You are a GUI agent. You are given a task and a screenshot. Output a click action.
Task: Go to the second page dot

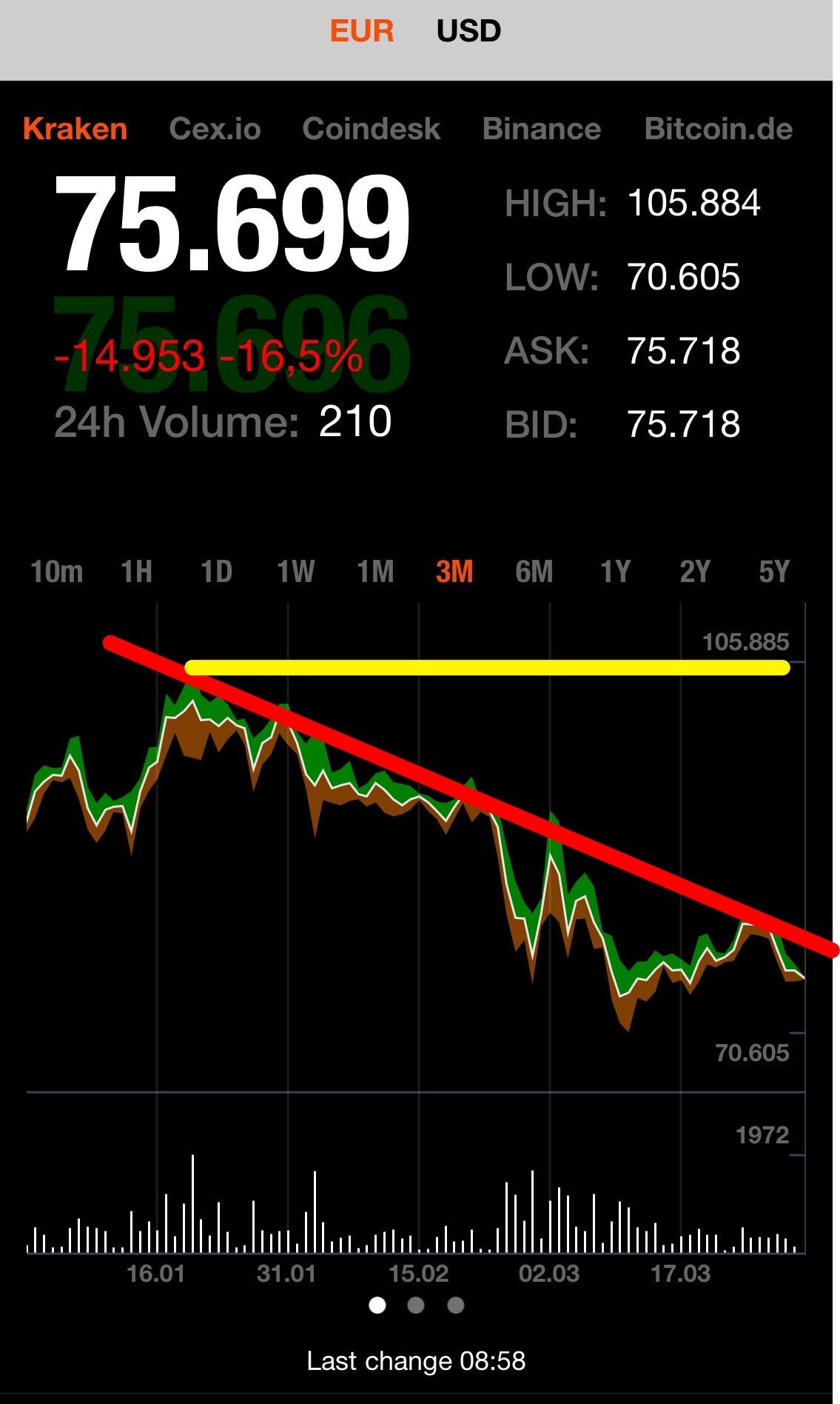[x=416, y=1305]
